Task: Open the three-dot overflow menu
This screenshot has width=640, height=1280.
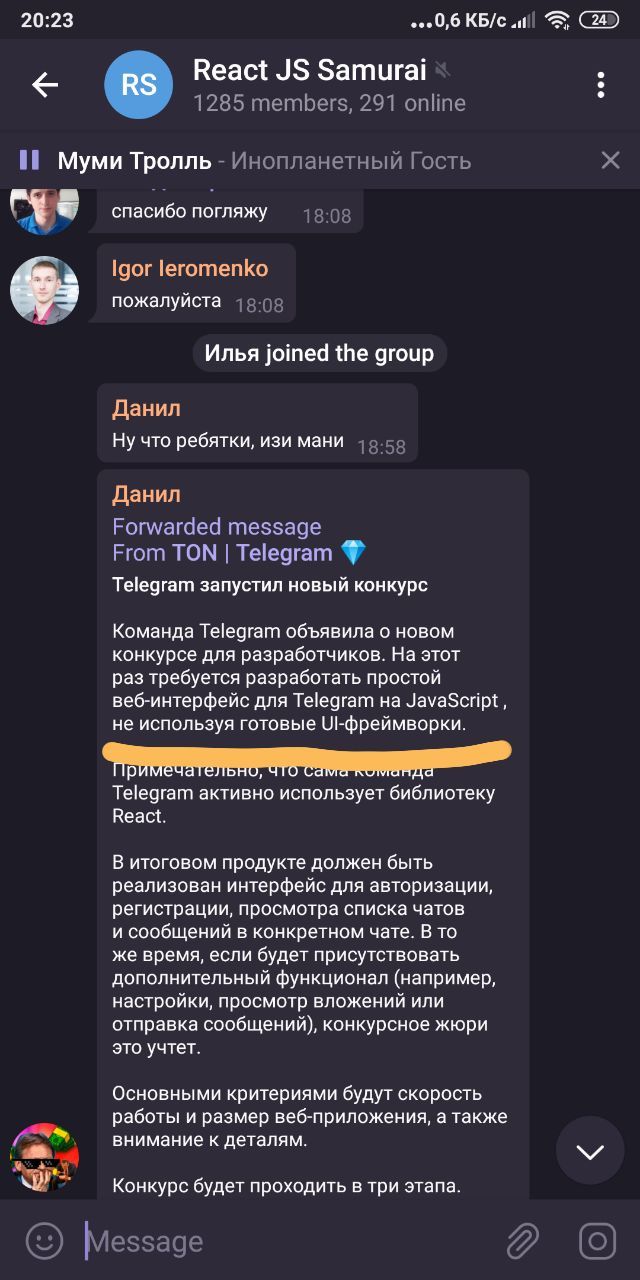Action: [600, 85]
